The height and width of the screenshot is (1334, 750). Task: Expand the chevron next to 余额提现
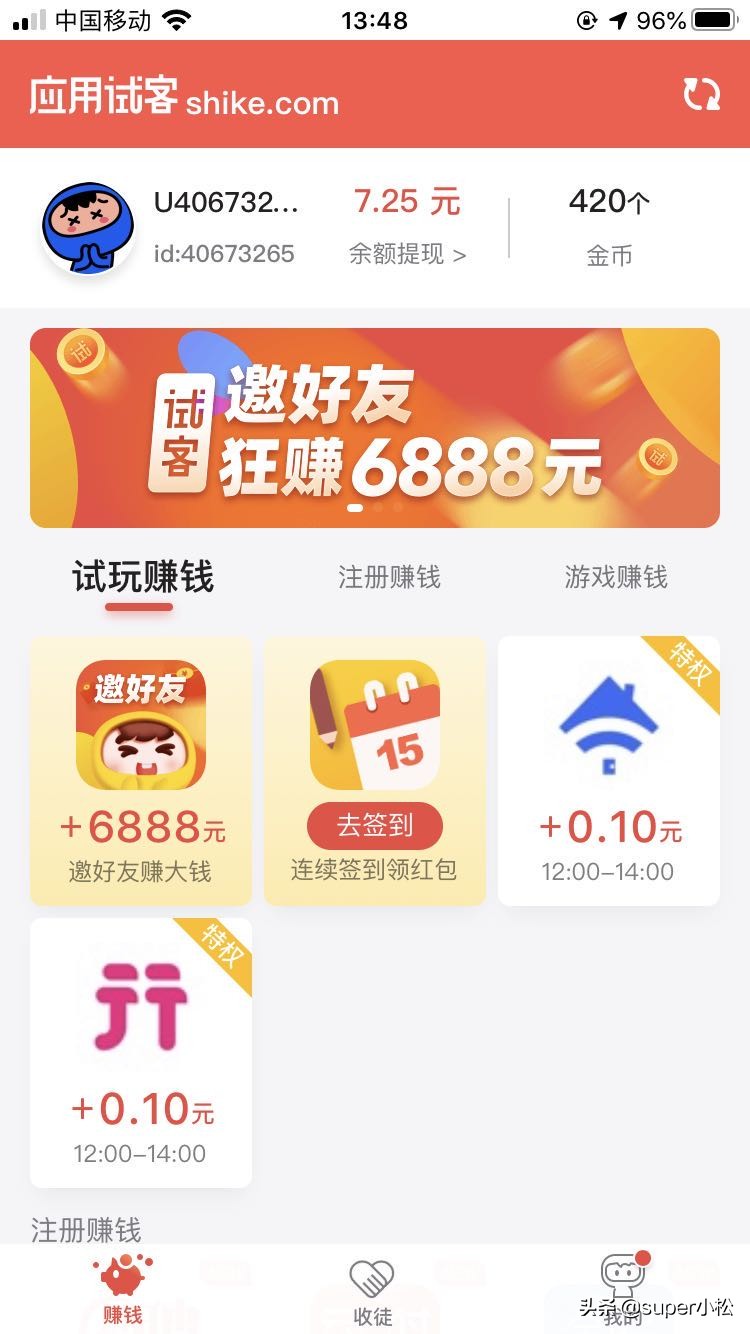[x=458, y=255]
